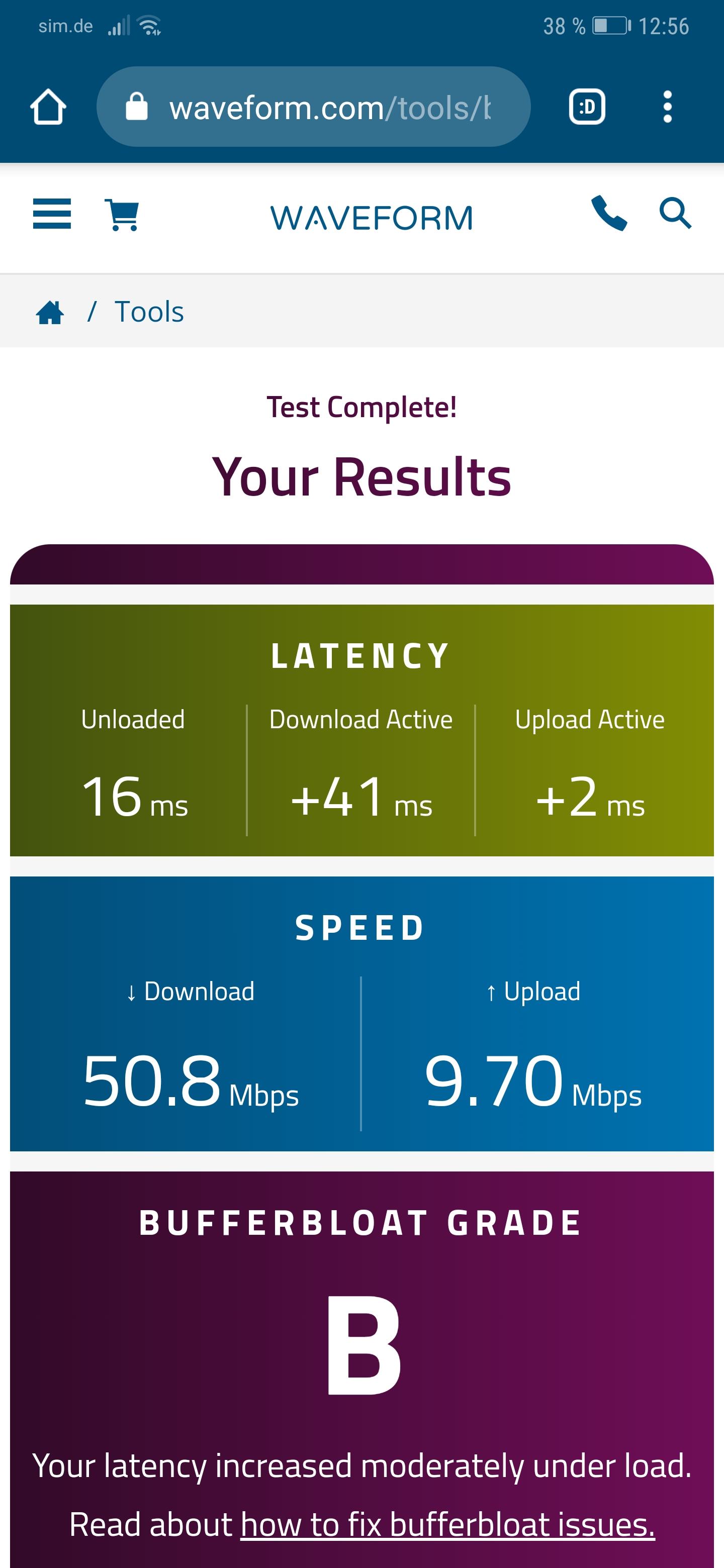Tap the waveform.com address bar
The width and height of the screenshot is (724, 1568).
(313, 107)
